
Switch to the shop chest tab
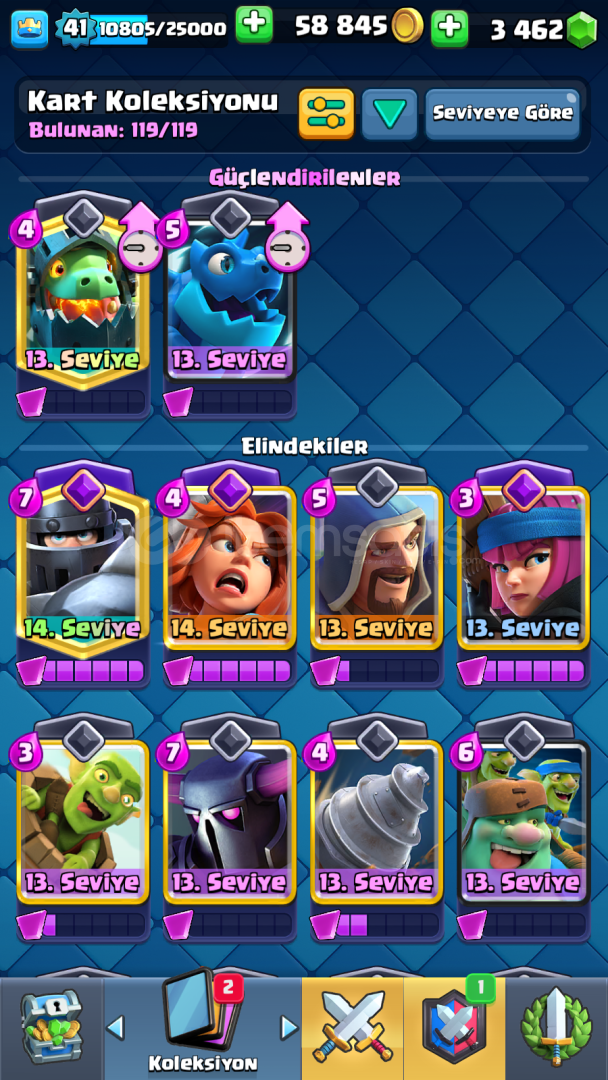(x=51, y=1028)
